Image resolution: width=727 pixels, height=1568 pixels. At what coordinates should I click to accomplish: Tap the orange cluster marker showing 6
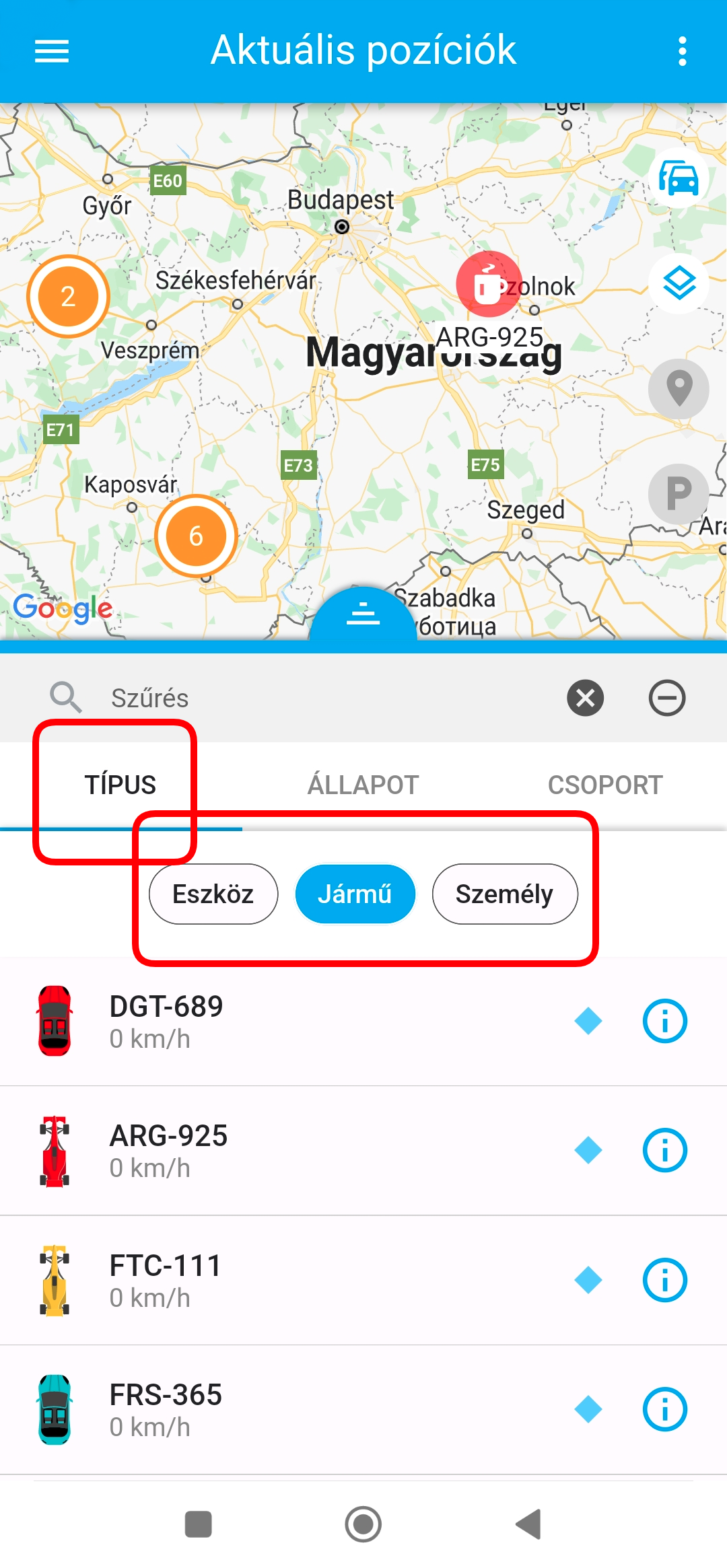click(x=196, y=536)
